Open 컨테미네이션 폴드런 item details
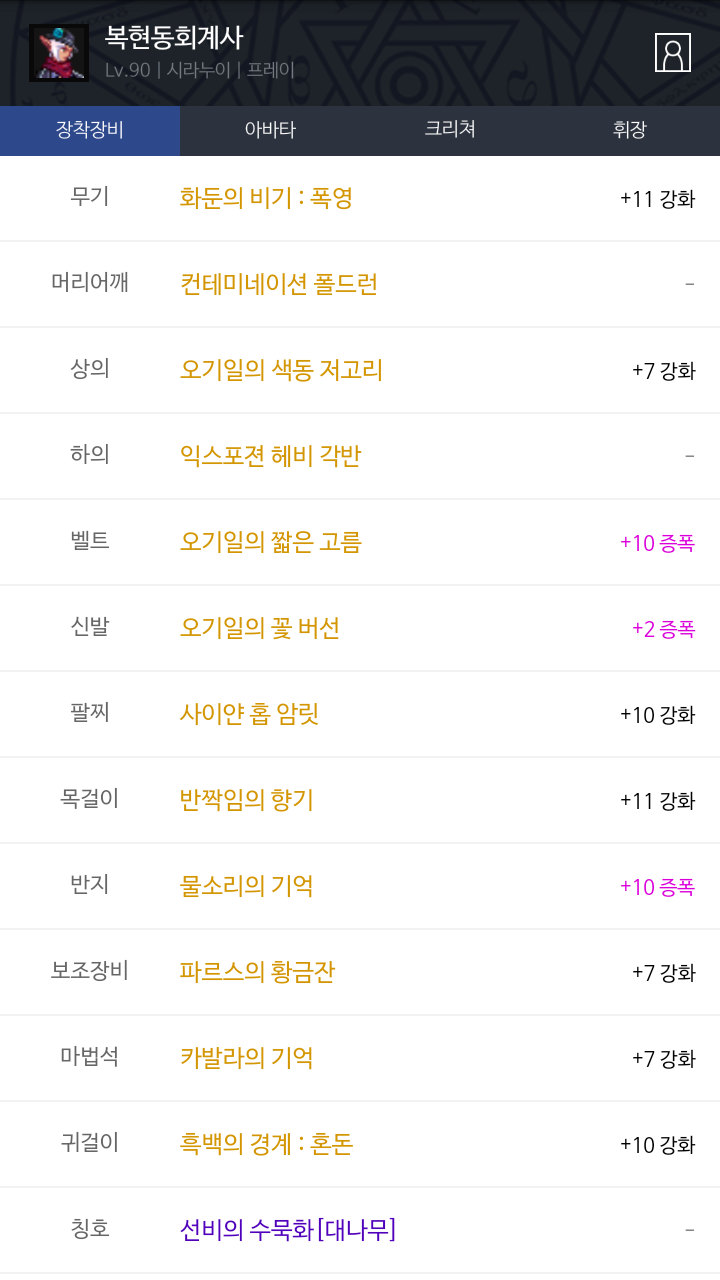This screenshot has height=1280, width=720. click(x=278, y=284)
